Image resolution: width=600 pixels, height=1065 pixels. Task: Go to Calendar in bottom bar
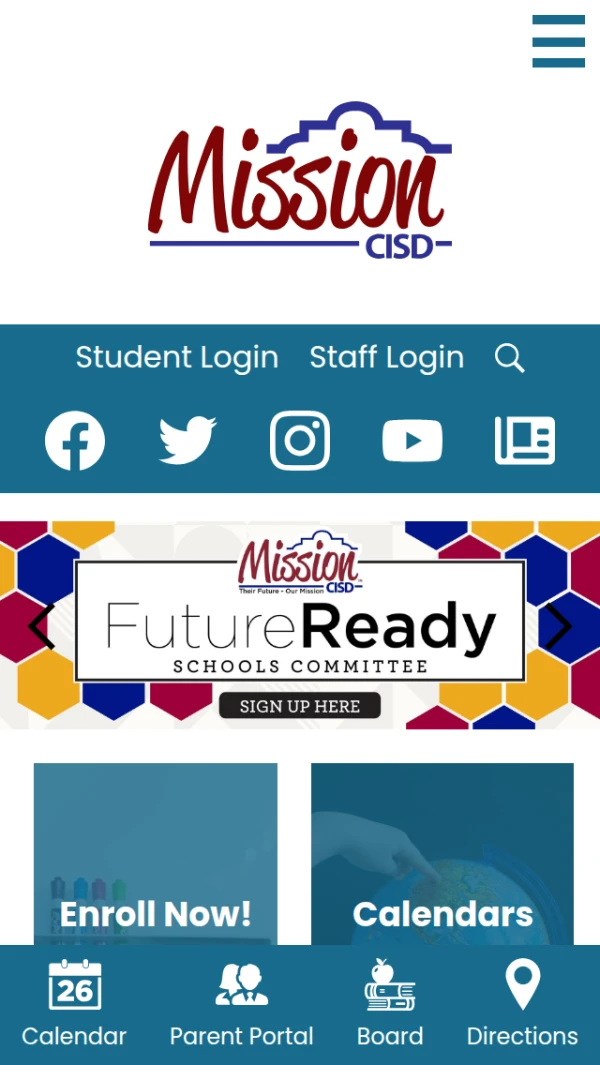(74, 1004)
